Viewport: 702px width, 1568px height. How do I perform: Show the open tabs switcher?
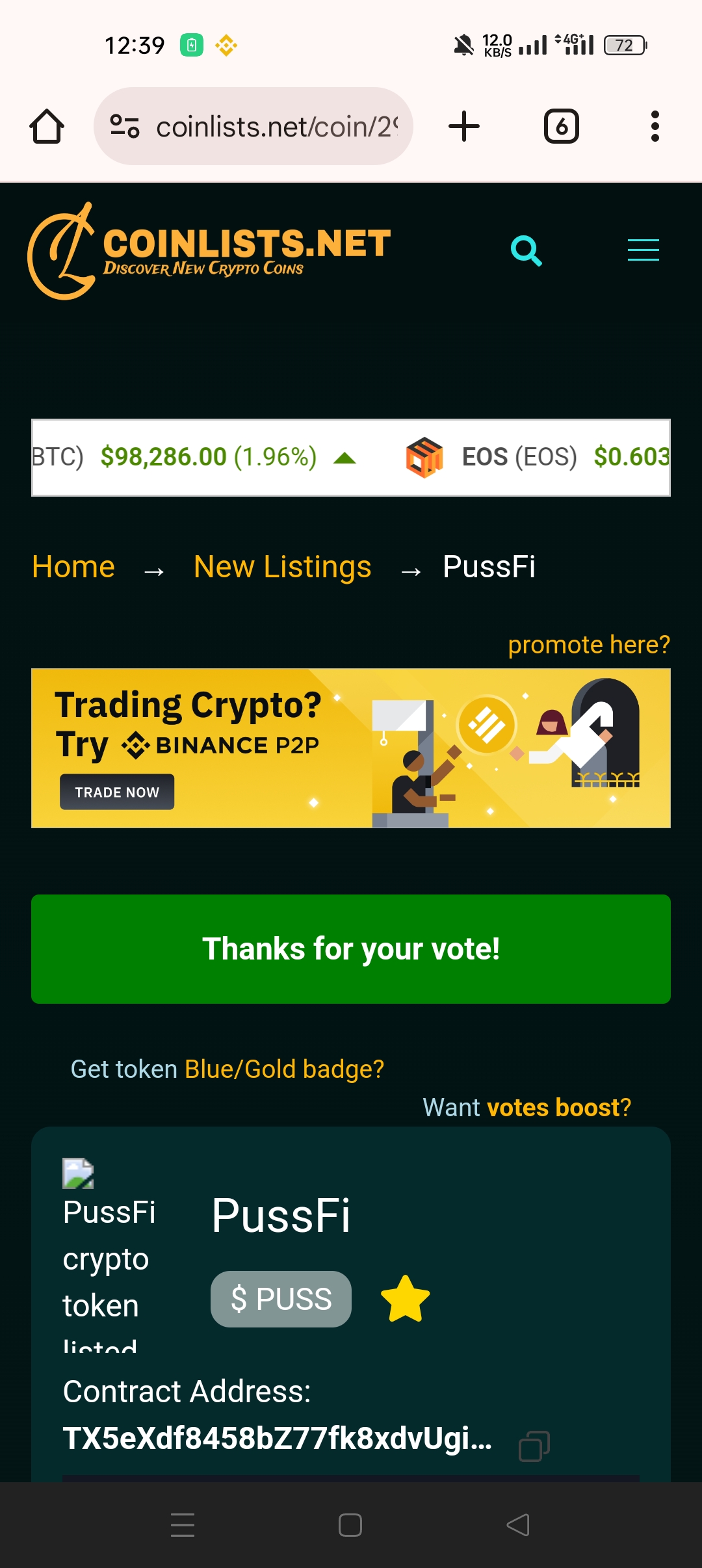point(561,126)
